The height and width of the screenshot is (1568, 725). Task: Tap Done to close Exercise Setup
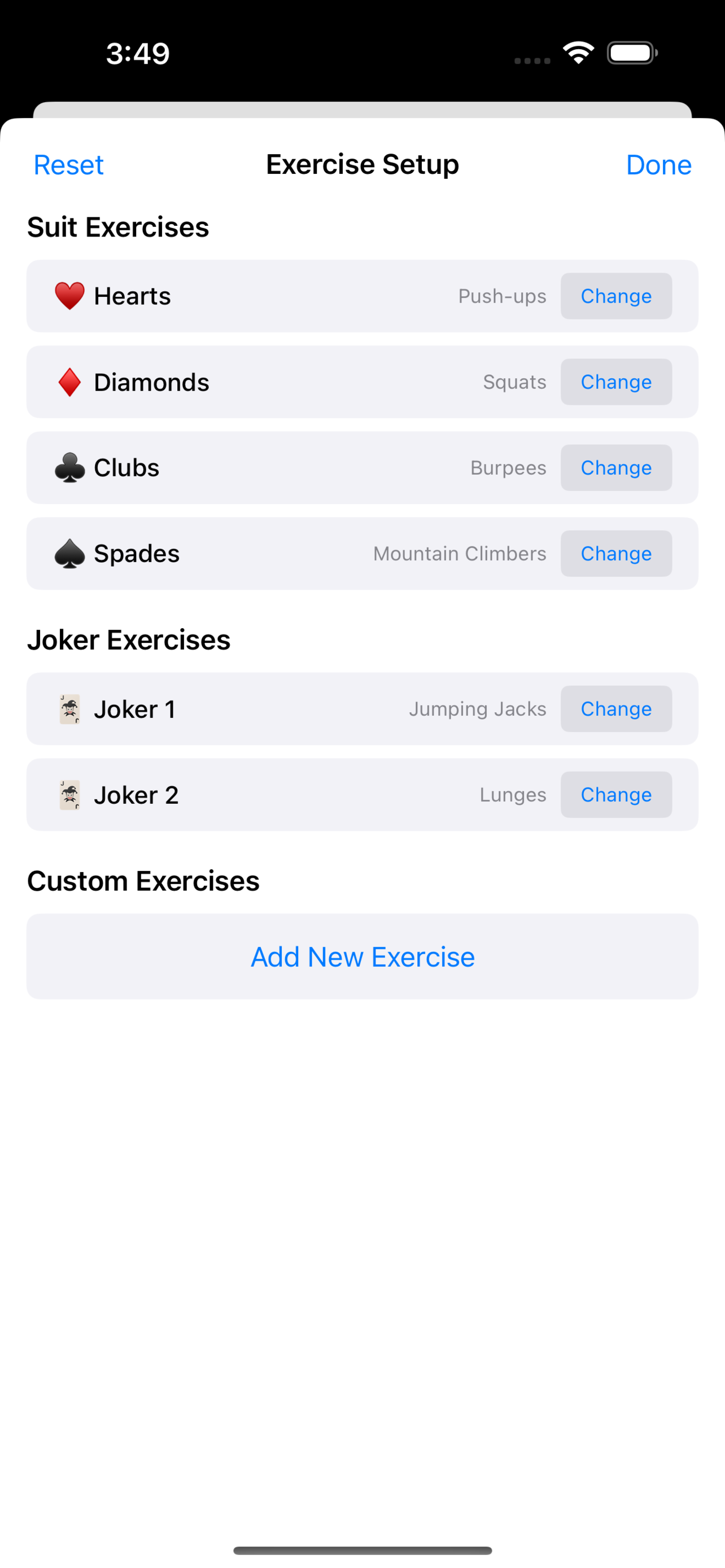pos(658,164)
